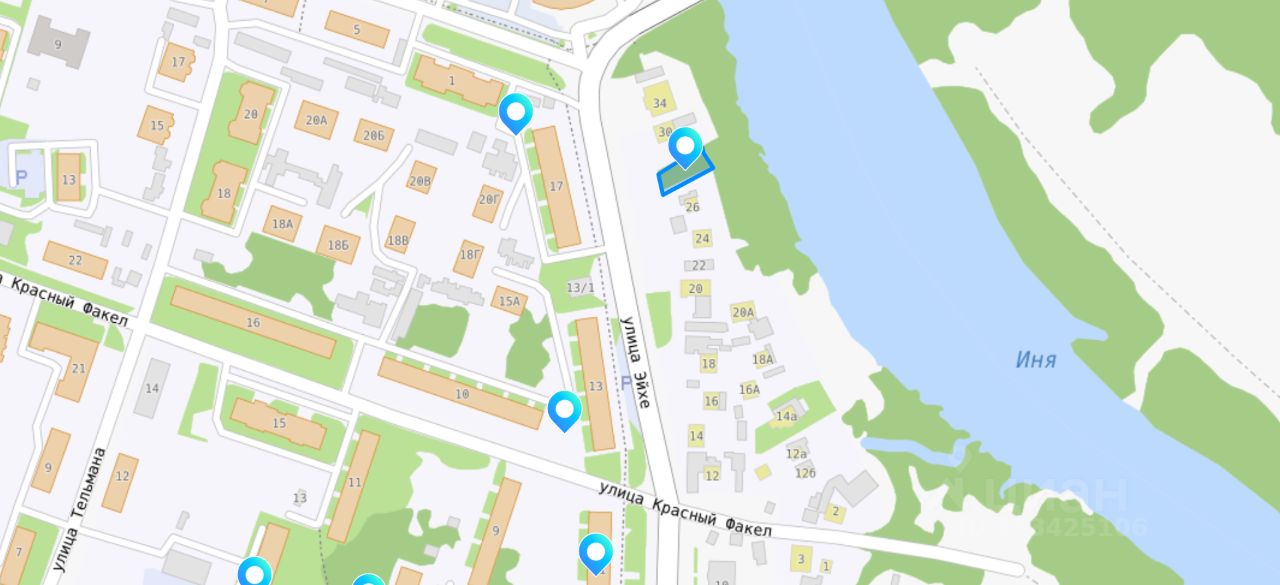
Task: Open the pin between buildings 10 and 13
Action: [x=565, y=410]
